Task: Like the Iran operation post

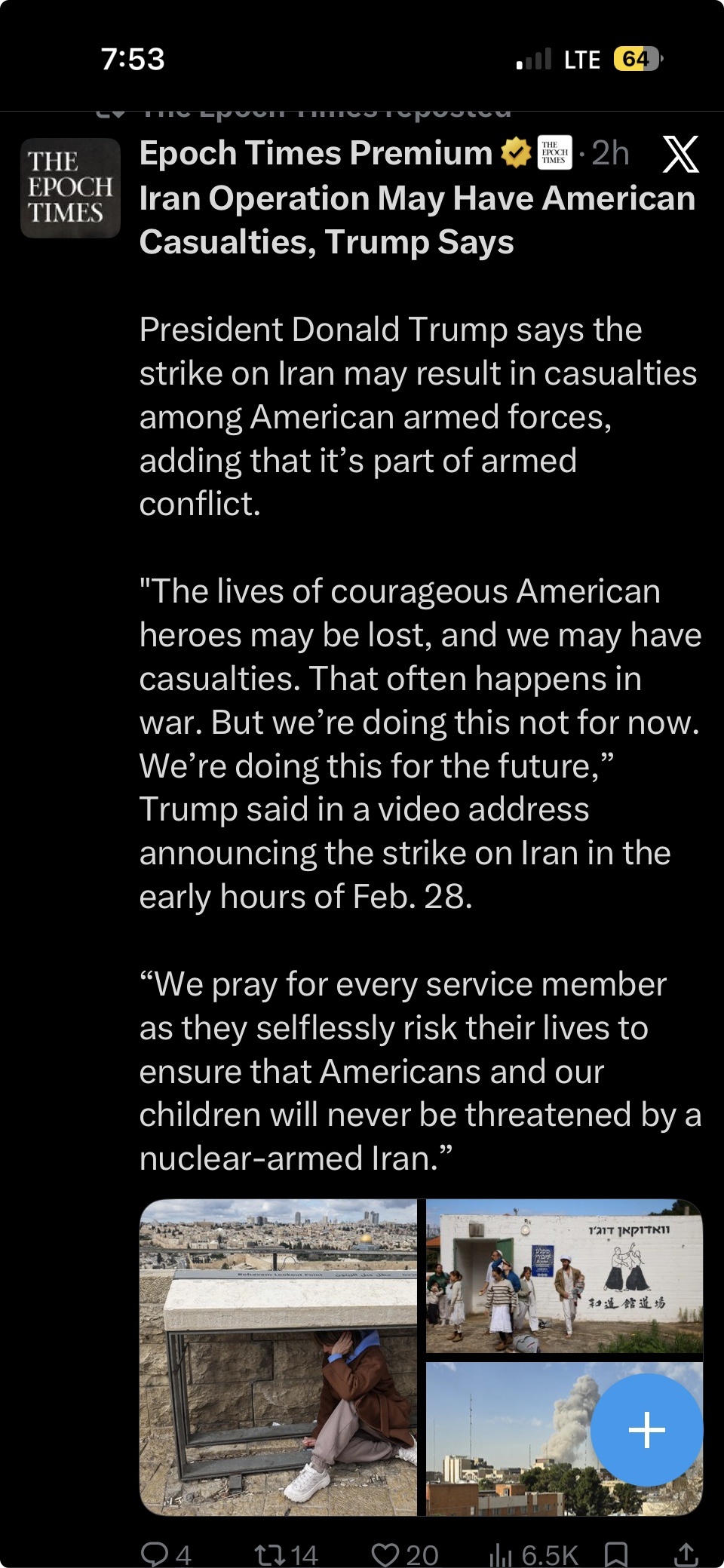Action: [385, 1553]
